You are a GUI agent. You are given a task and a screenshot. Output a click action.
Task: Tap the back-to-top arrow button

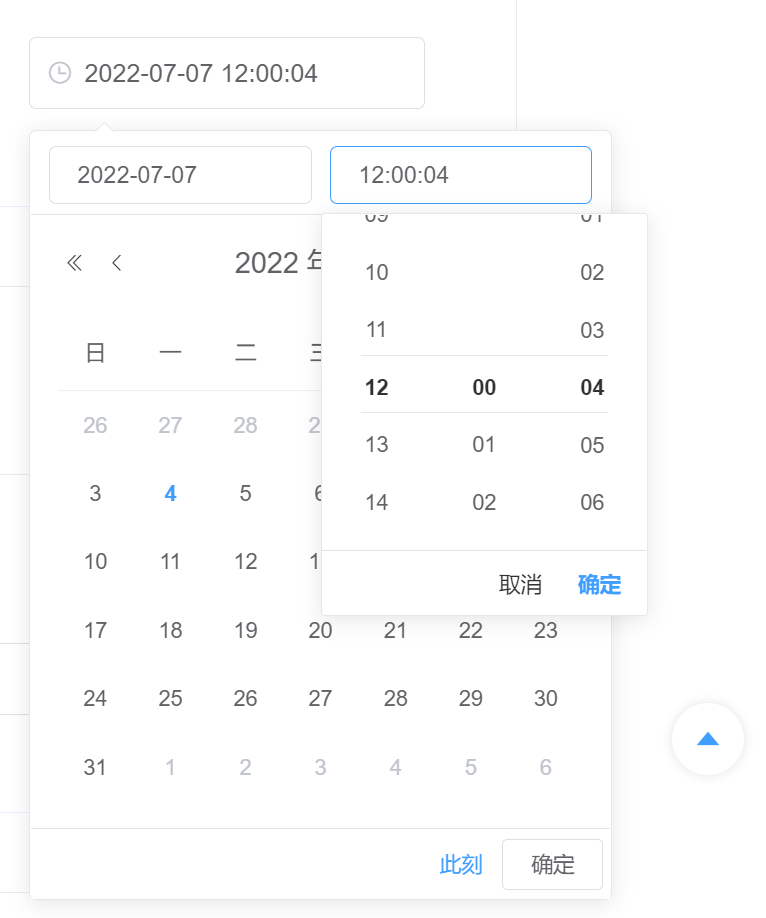pos(708,739)
